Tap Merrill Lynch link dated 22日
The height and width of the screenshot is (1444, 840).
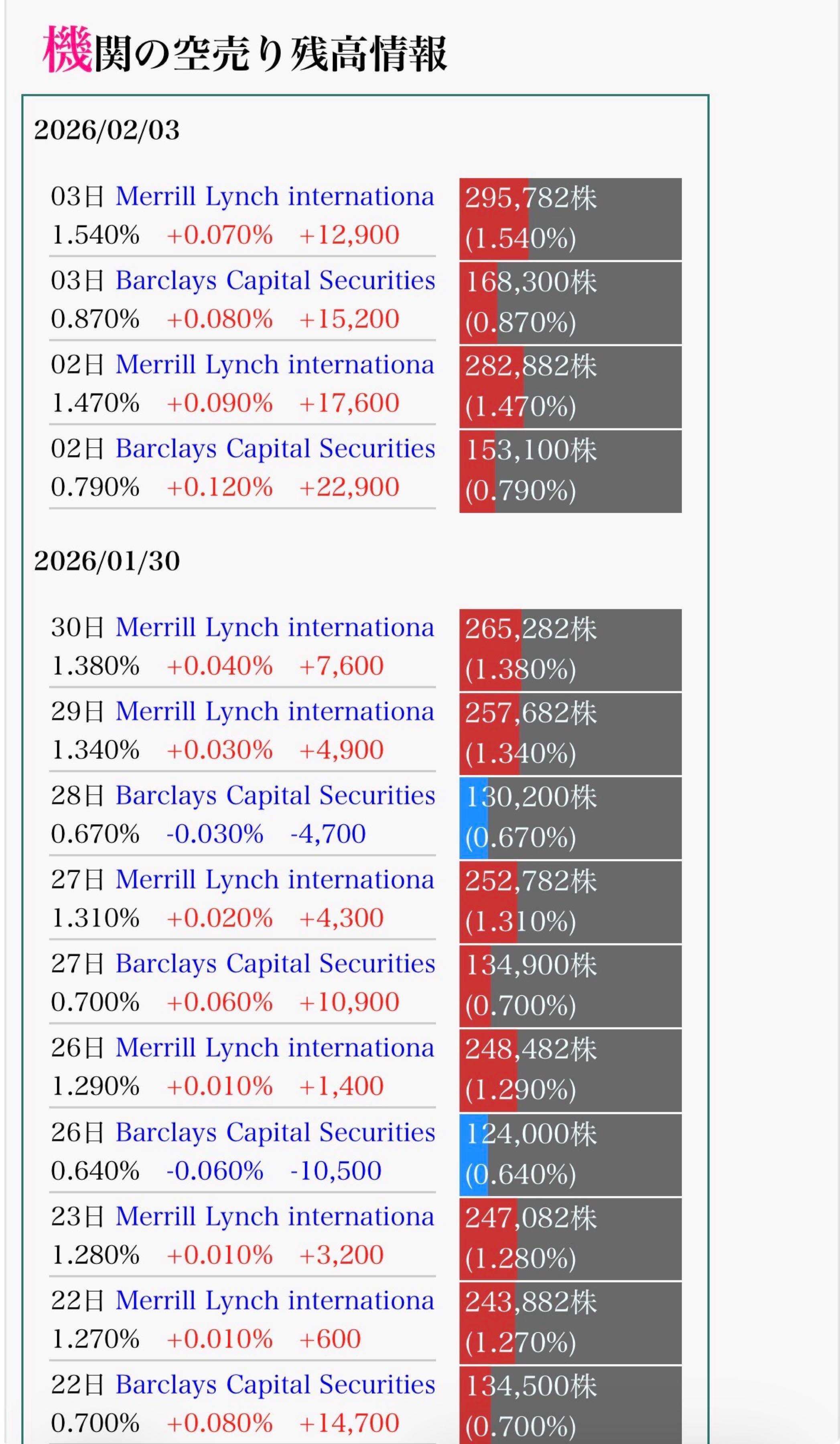[274, 1301]
